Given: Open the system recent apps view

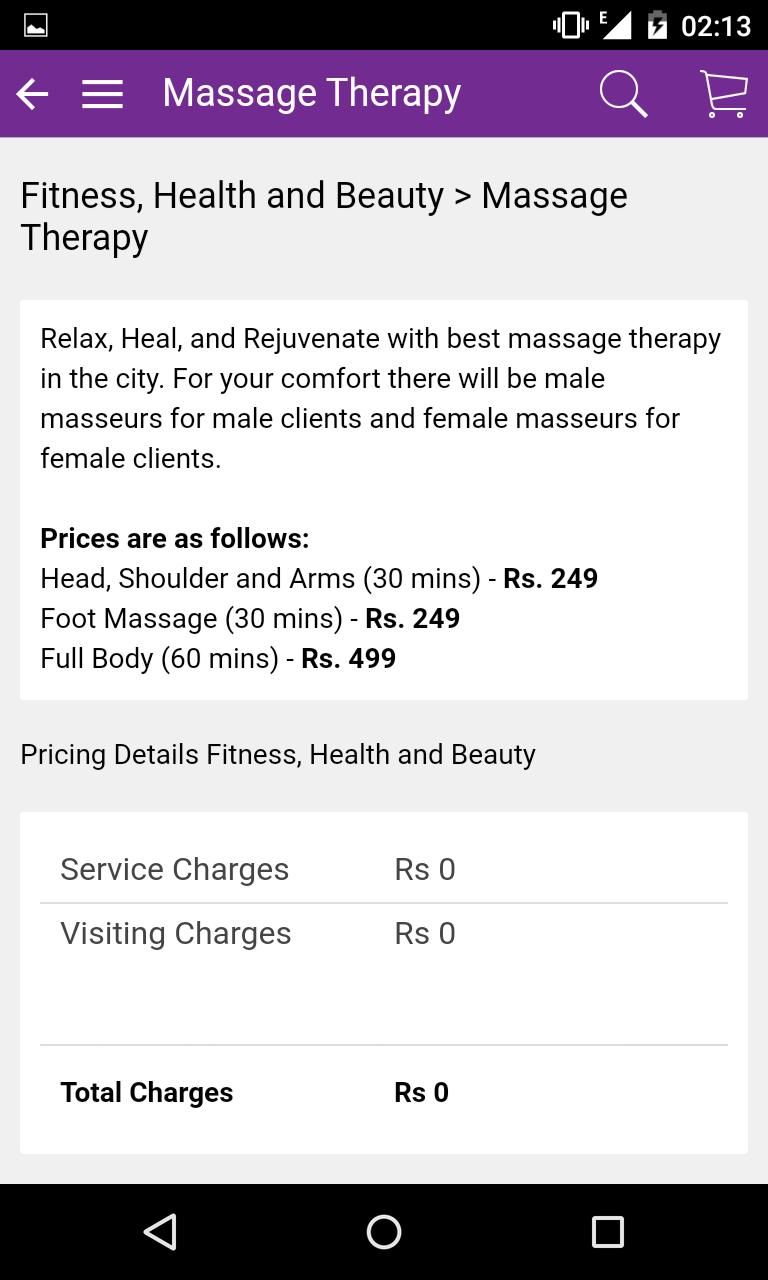Looking at the screenshot, I should [607, 1232].
